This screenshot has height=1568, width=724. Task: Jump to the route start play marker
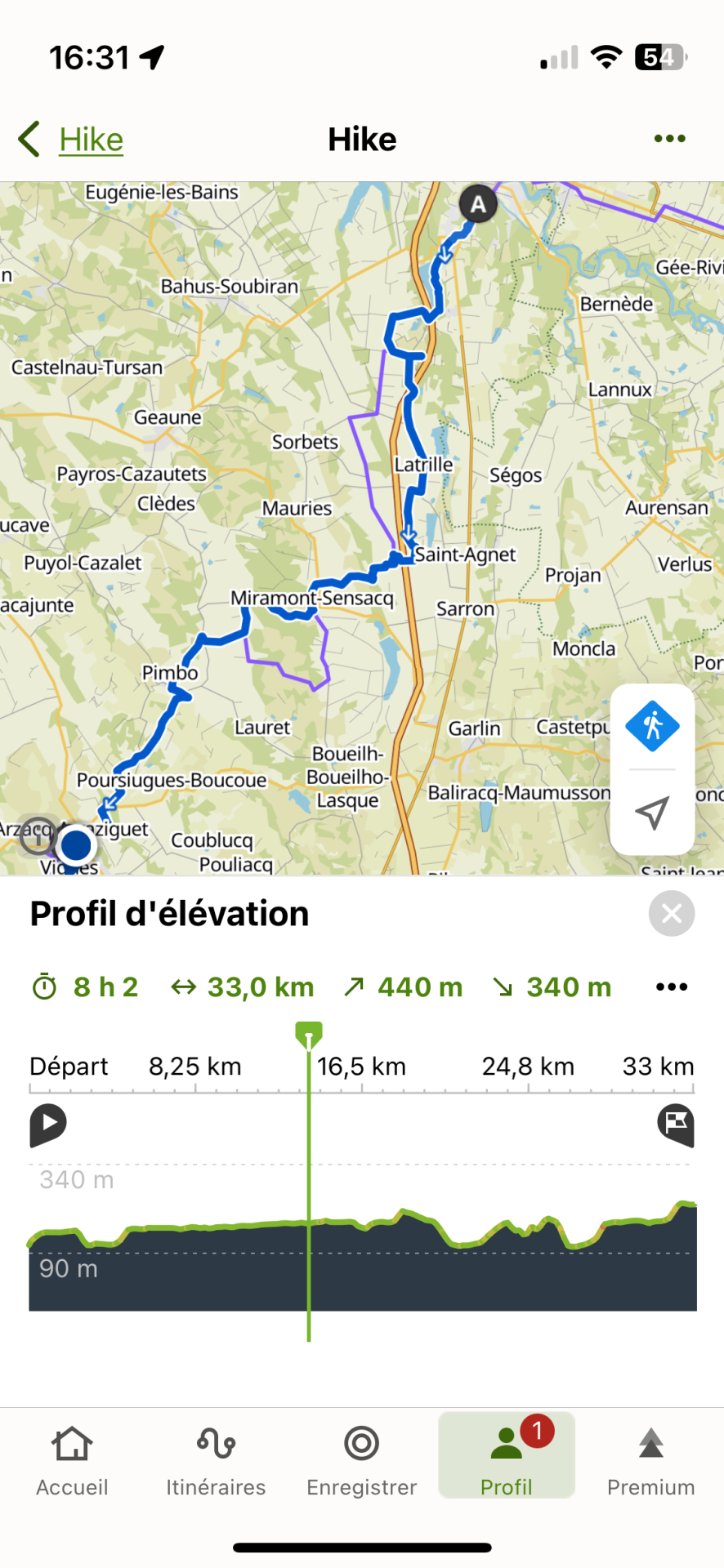tap(48, 1124)
